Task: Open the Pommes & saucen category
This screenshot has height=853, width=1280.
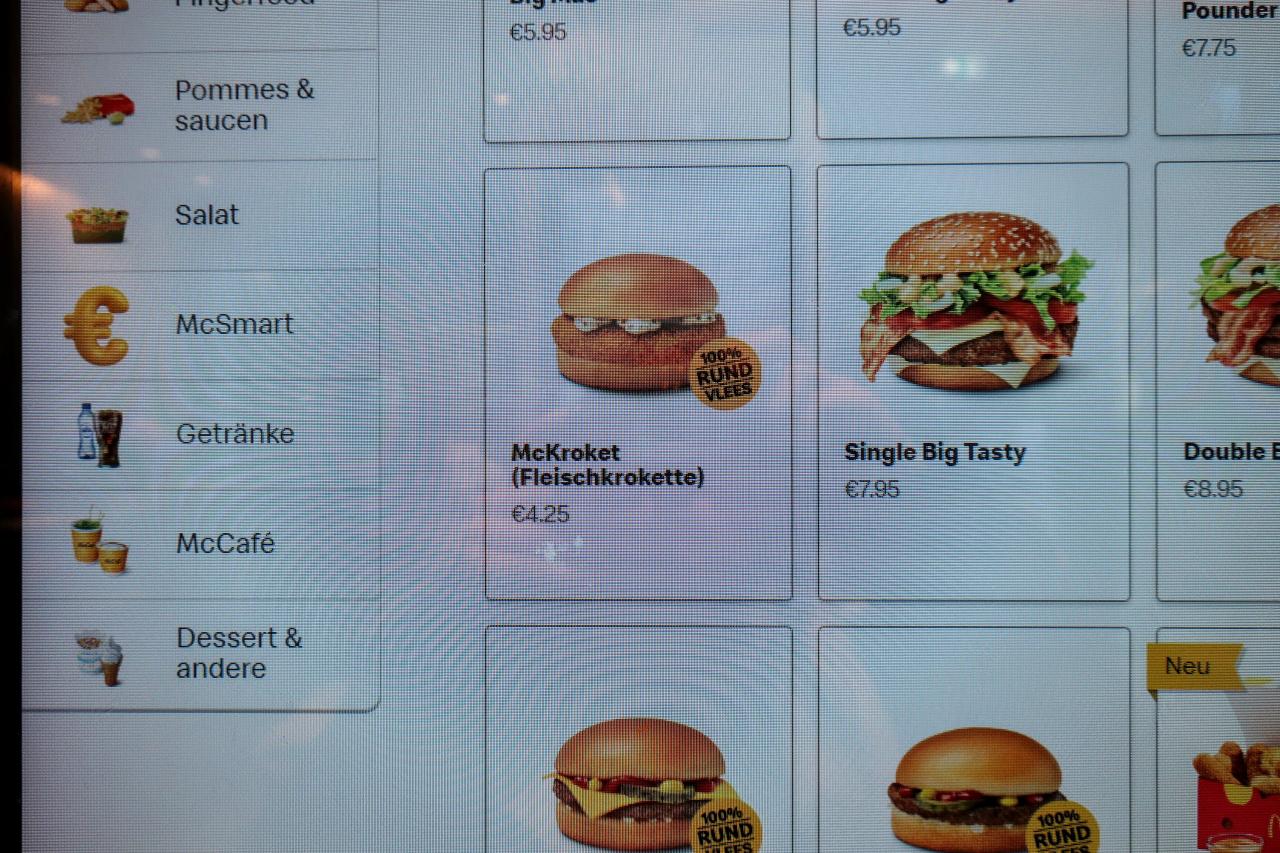Action: [200, 106]
